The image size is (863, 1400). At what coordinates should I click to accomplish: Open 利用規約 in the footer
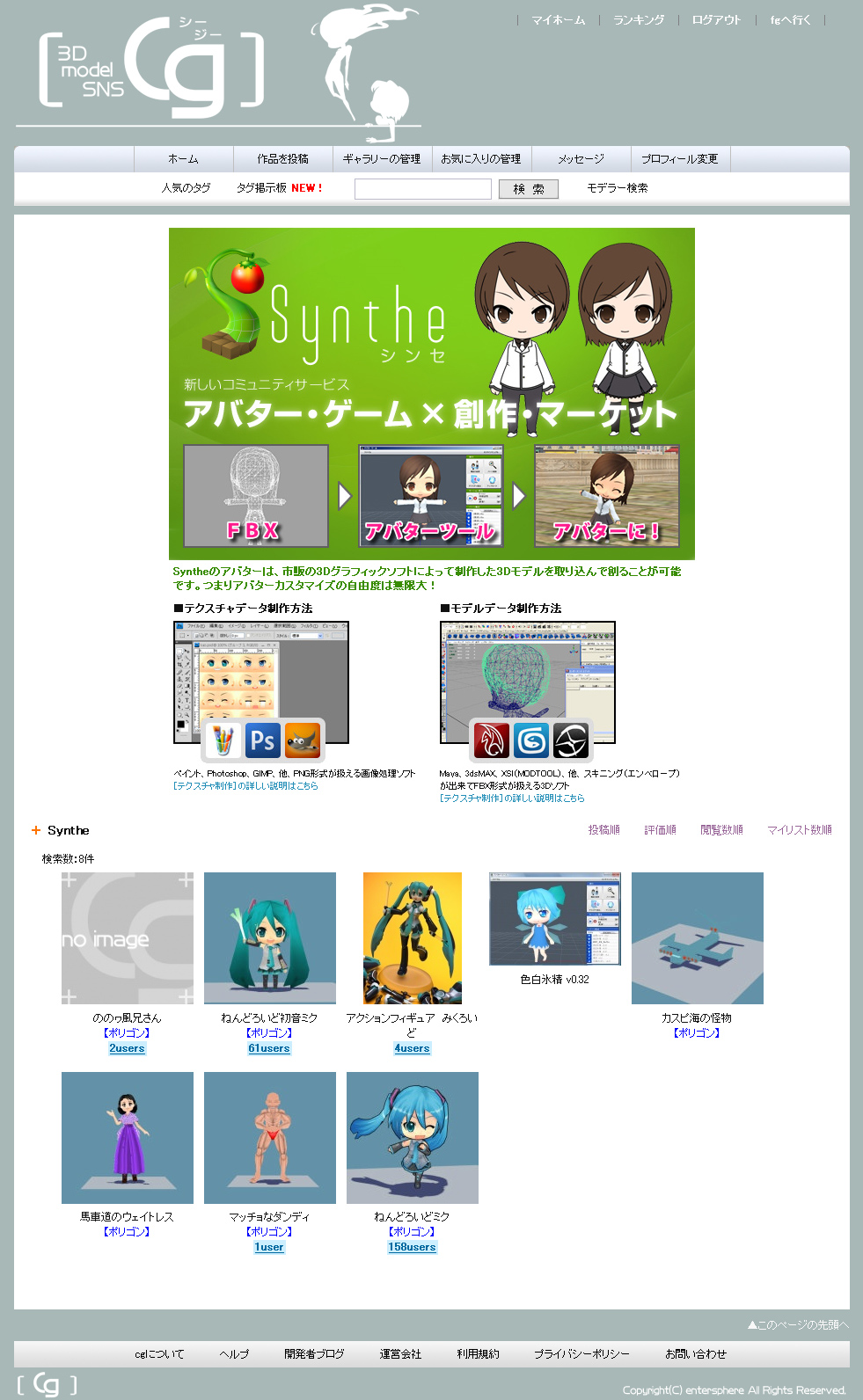tap(478, 1354)
